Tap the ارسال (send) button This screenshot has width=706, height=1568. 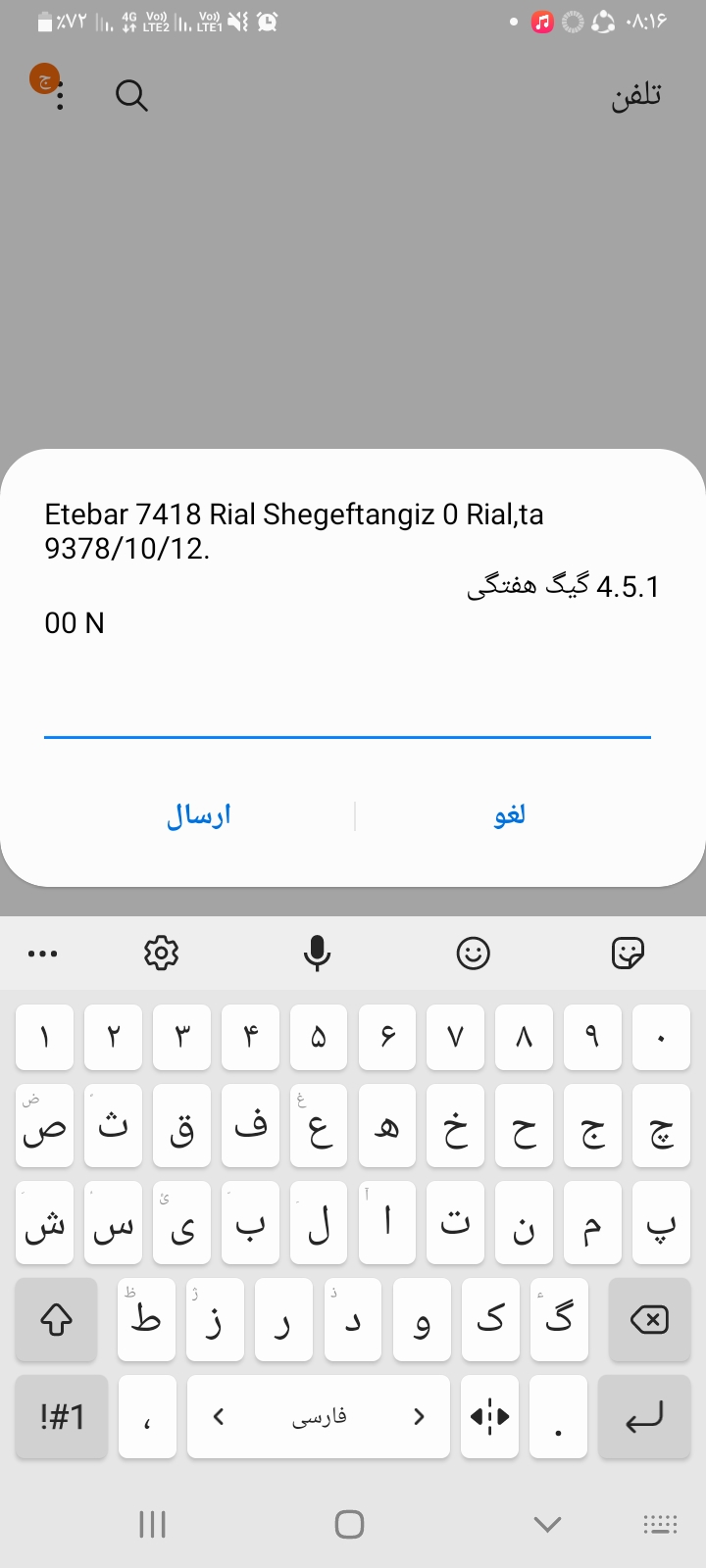click(198, 815)
